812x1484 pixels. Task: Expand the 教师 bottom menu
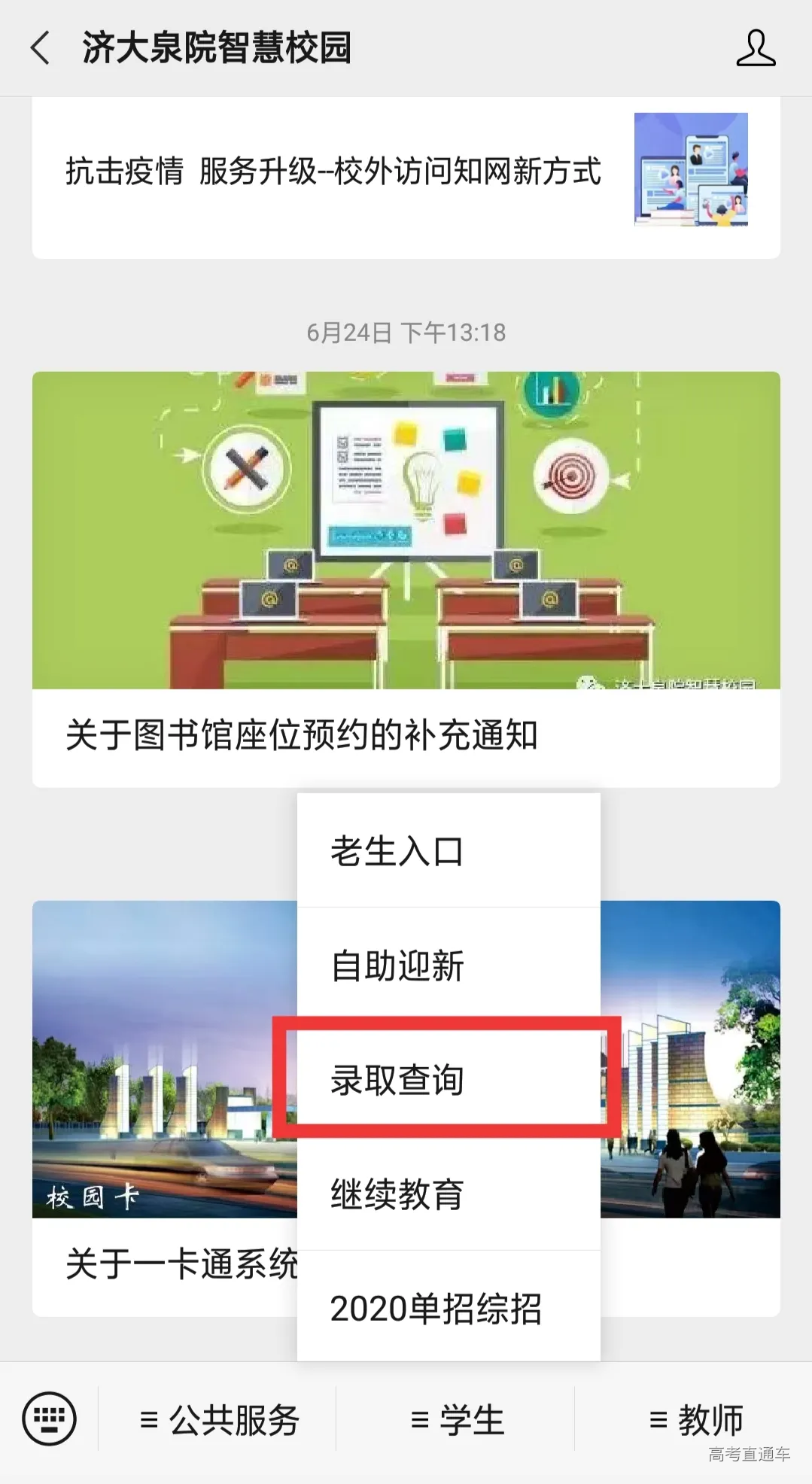[695, 1421]
